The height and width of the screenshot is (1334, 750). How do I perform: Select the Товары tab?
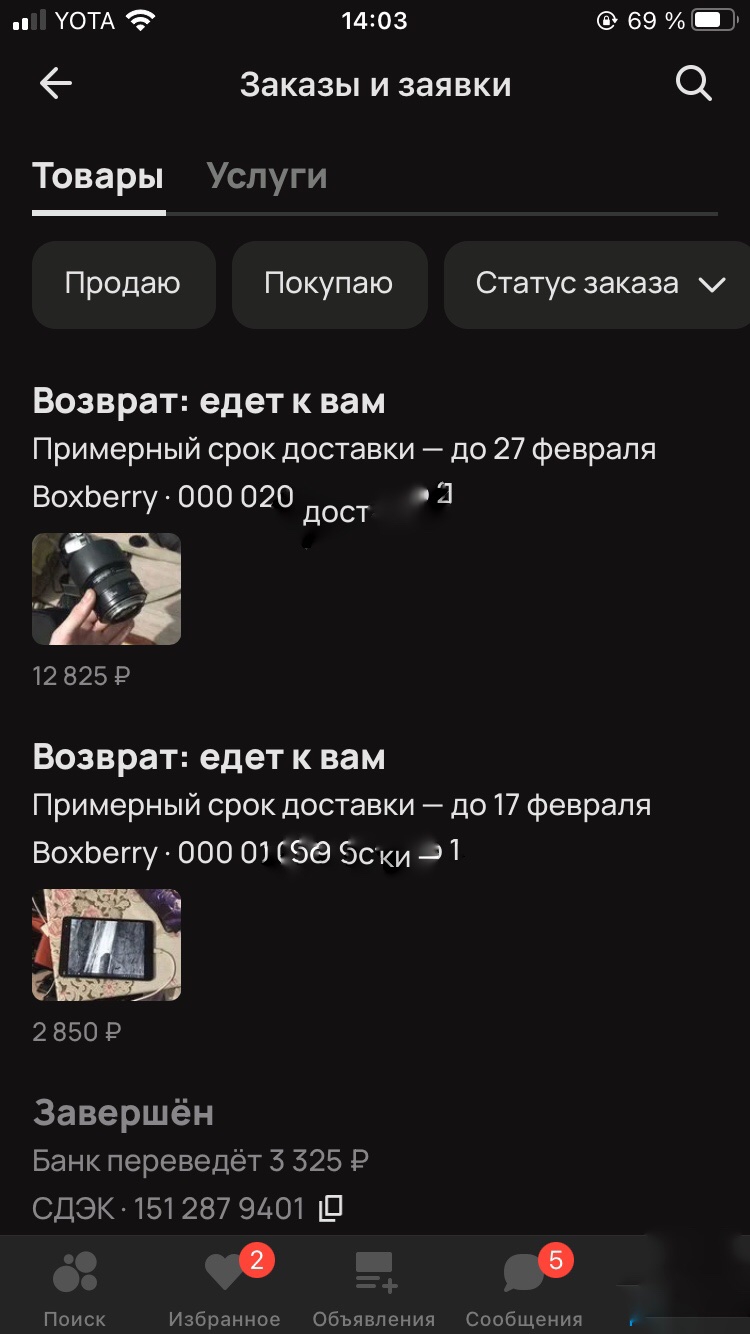tap(98, 177)
